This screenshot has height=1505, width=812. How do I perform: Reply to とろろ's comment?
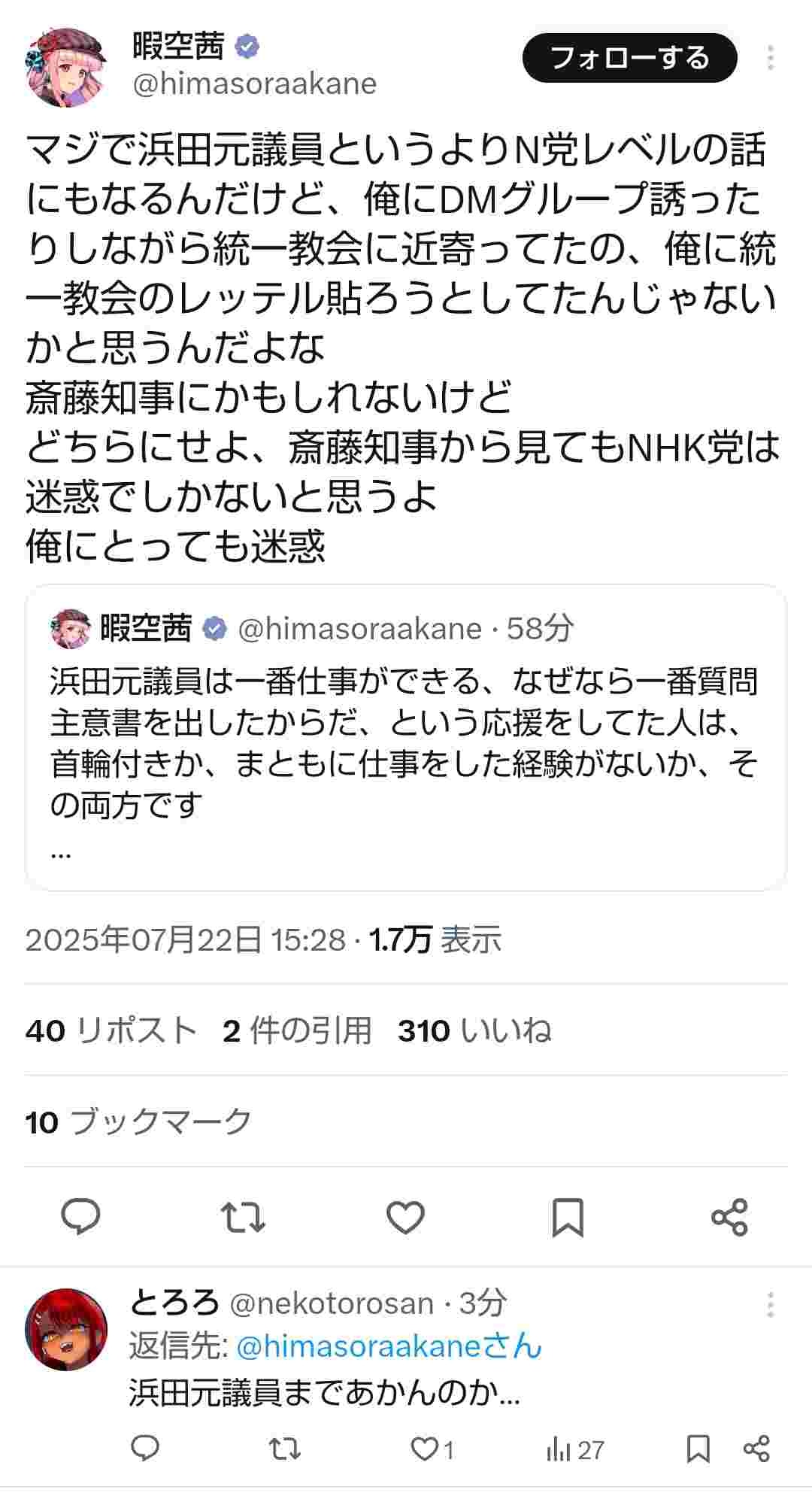pyautogui.click(x=145, y=1448)
